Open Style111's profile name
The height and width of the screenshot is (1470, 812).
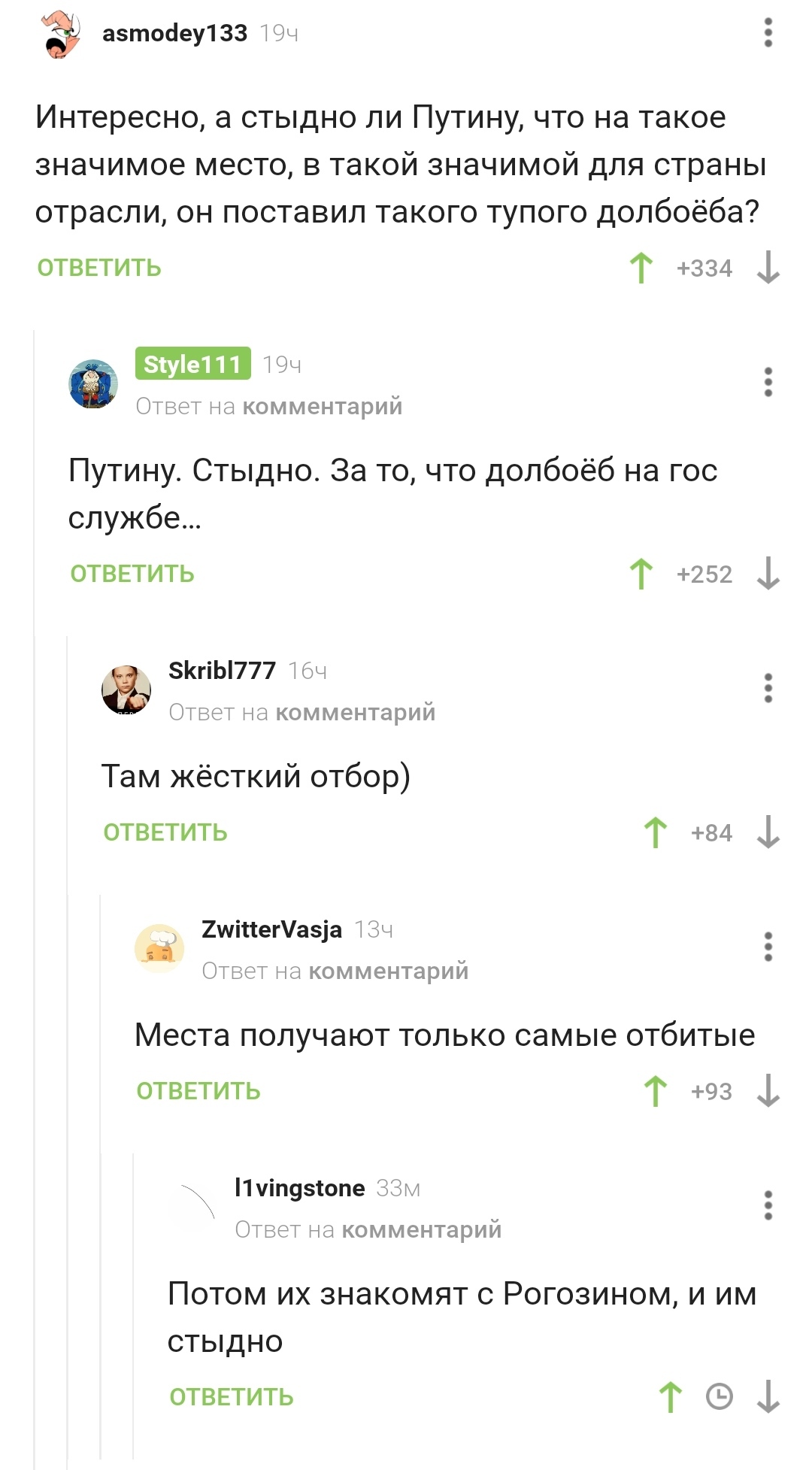pos(193,364)
